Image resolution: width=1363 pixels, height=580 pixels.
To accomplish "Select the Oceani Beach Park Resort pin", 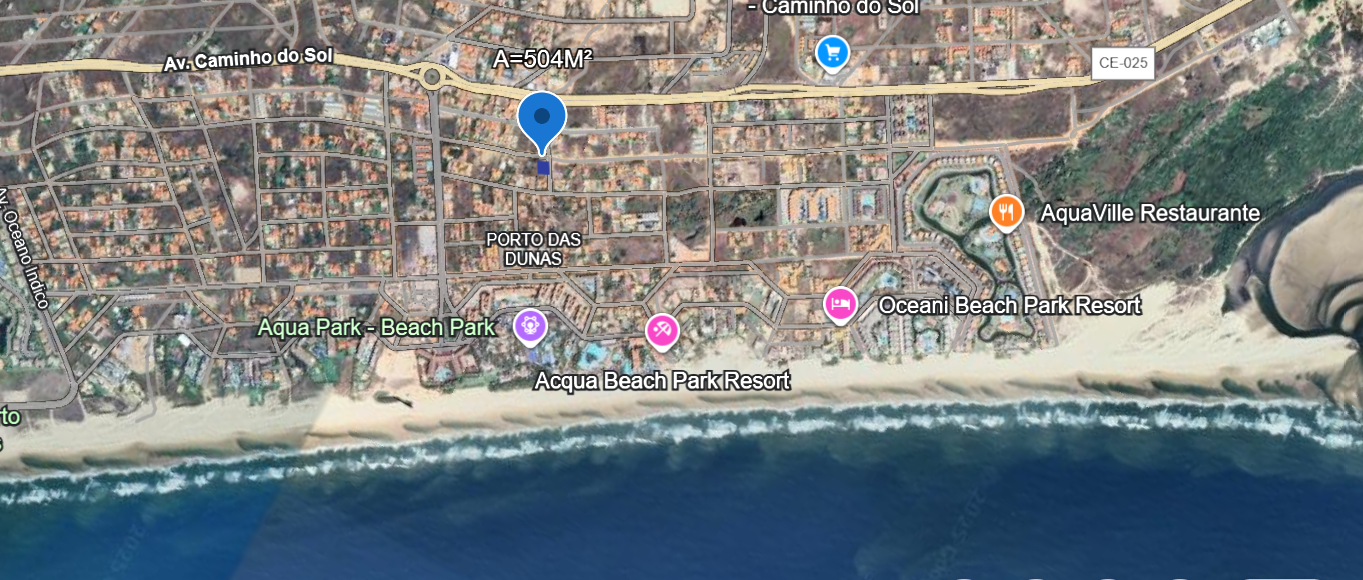I will [x=840, y=303].
